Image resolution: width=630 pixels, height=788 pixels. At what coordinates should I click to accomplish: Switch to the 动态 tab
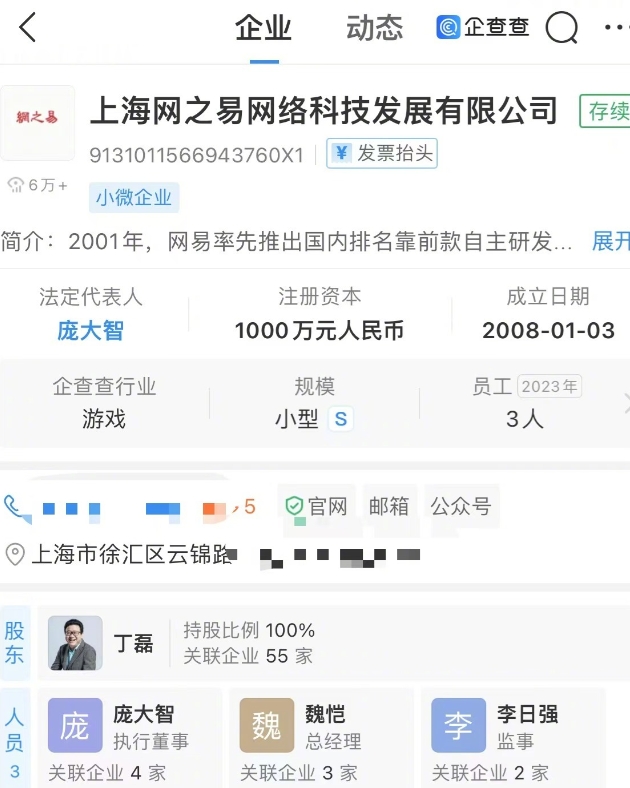(x=374, y=28)
